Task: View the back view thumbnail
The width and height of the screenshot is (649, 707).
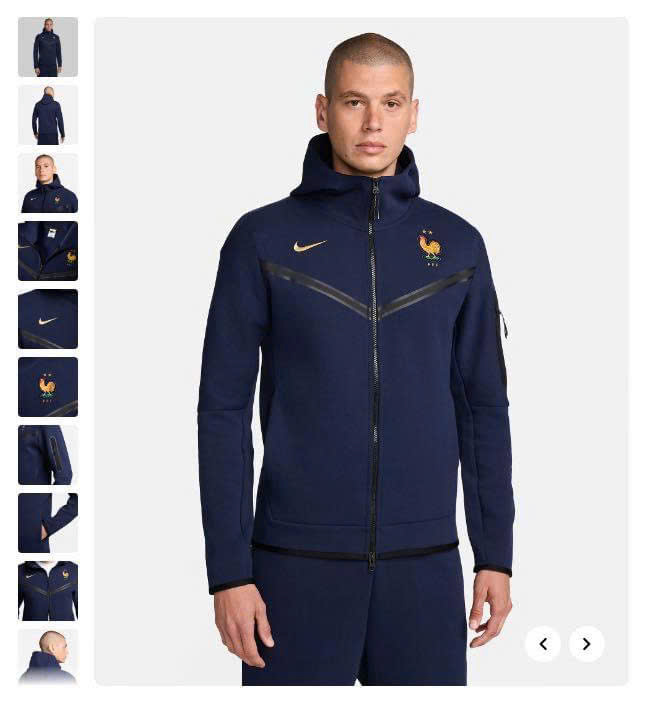Action: 48,115
